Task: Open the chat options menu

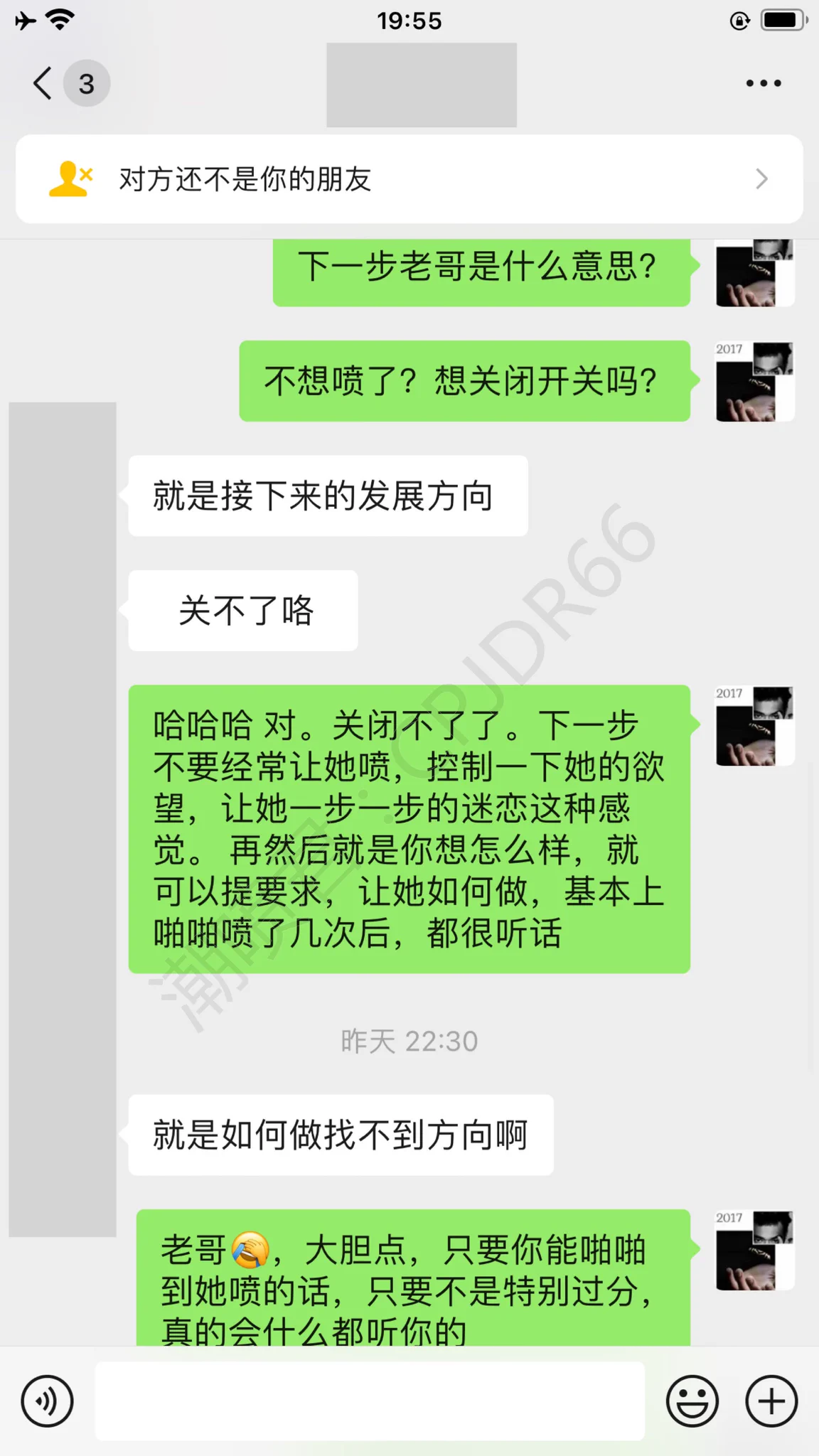Action: 763,83
